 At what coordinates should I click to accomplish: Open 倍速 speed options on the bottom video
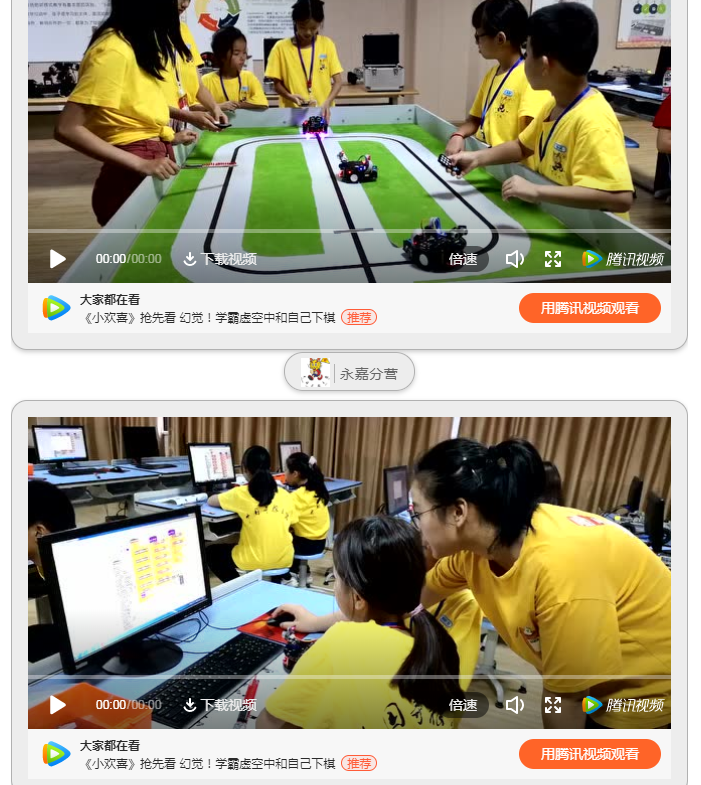(463, 705)
